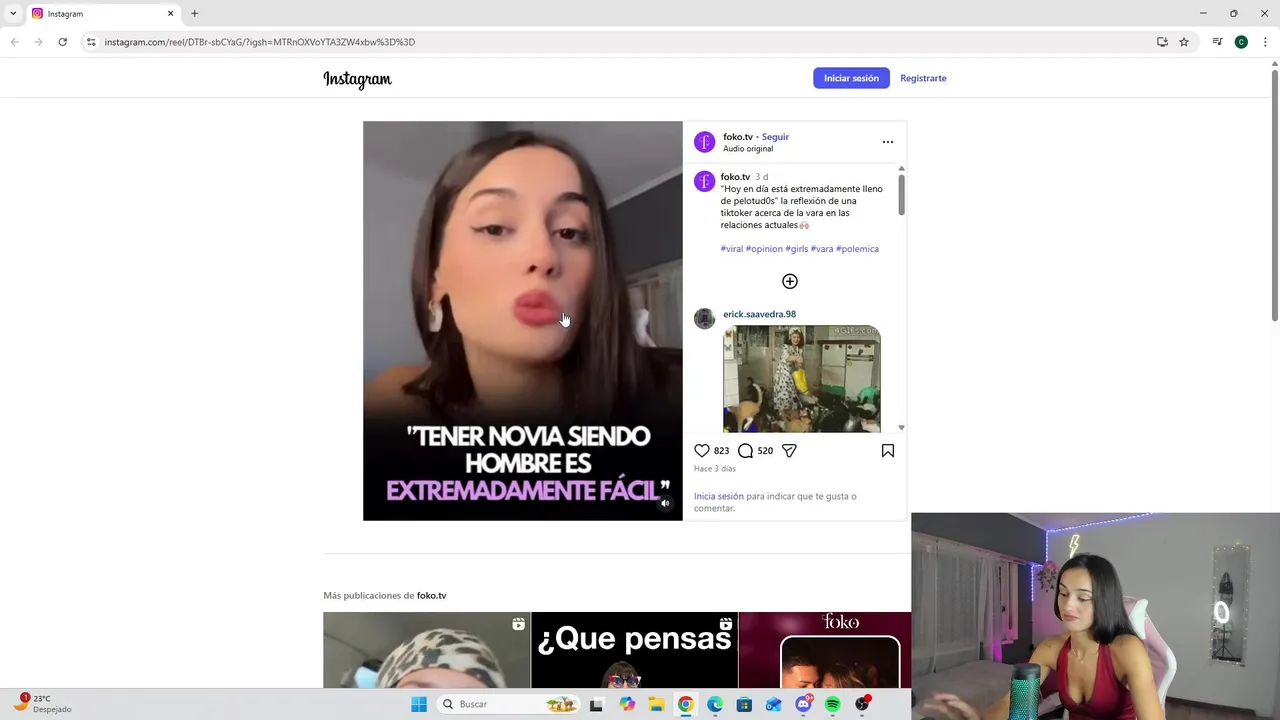This screenshot has width=1280, height=720.
Task: Open a new browser tab
Action: tap(194, 13)
